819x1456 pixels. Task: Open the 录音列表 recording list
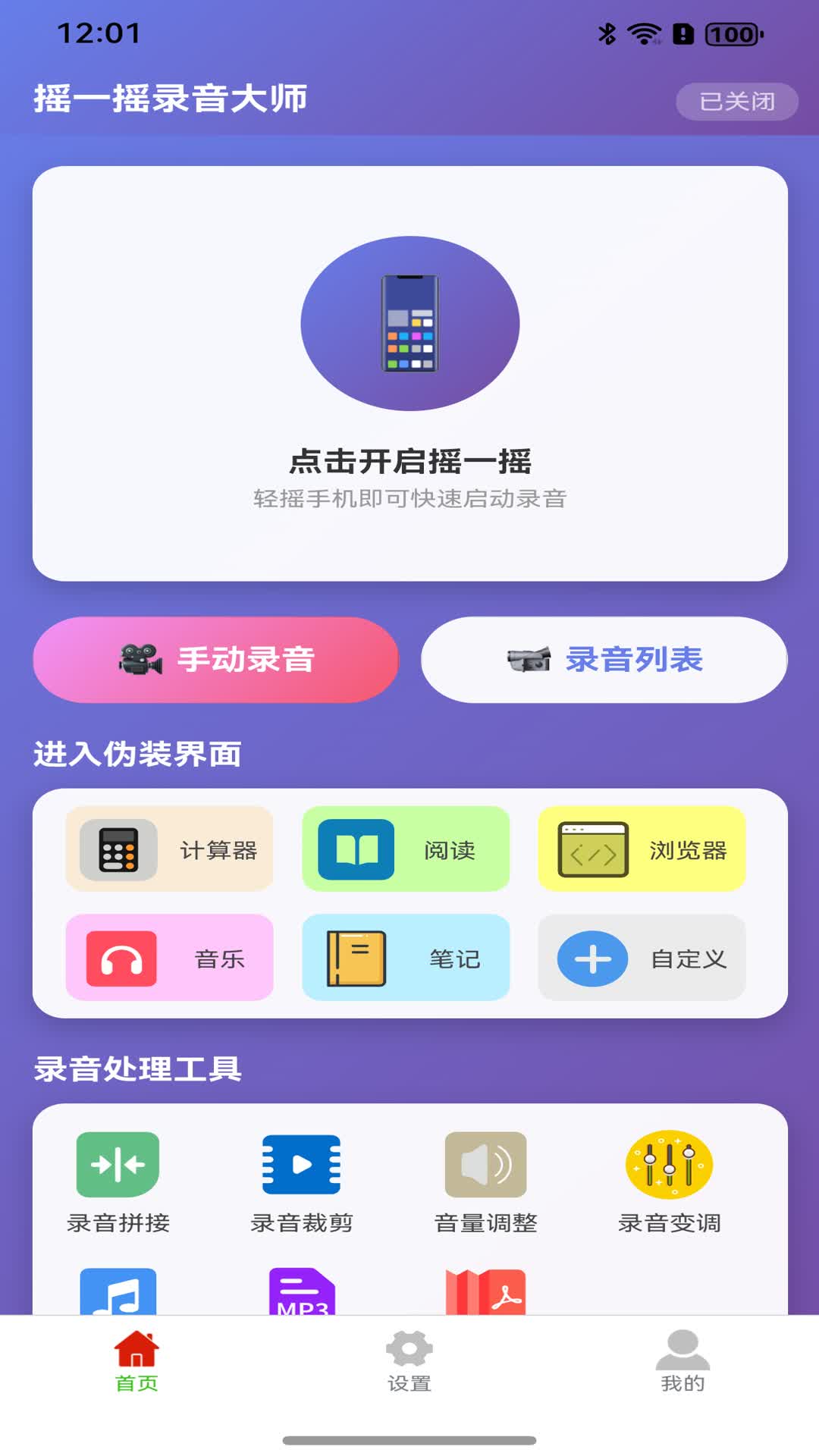[603, 659]
